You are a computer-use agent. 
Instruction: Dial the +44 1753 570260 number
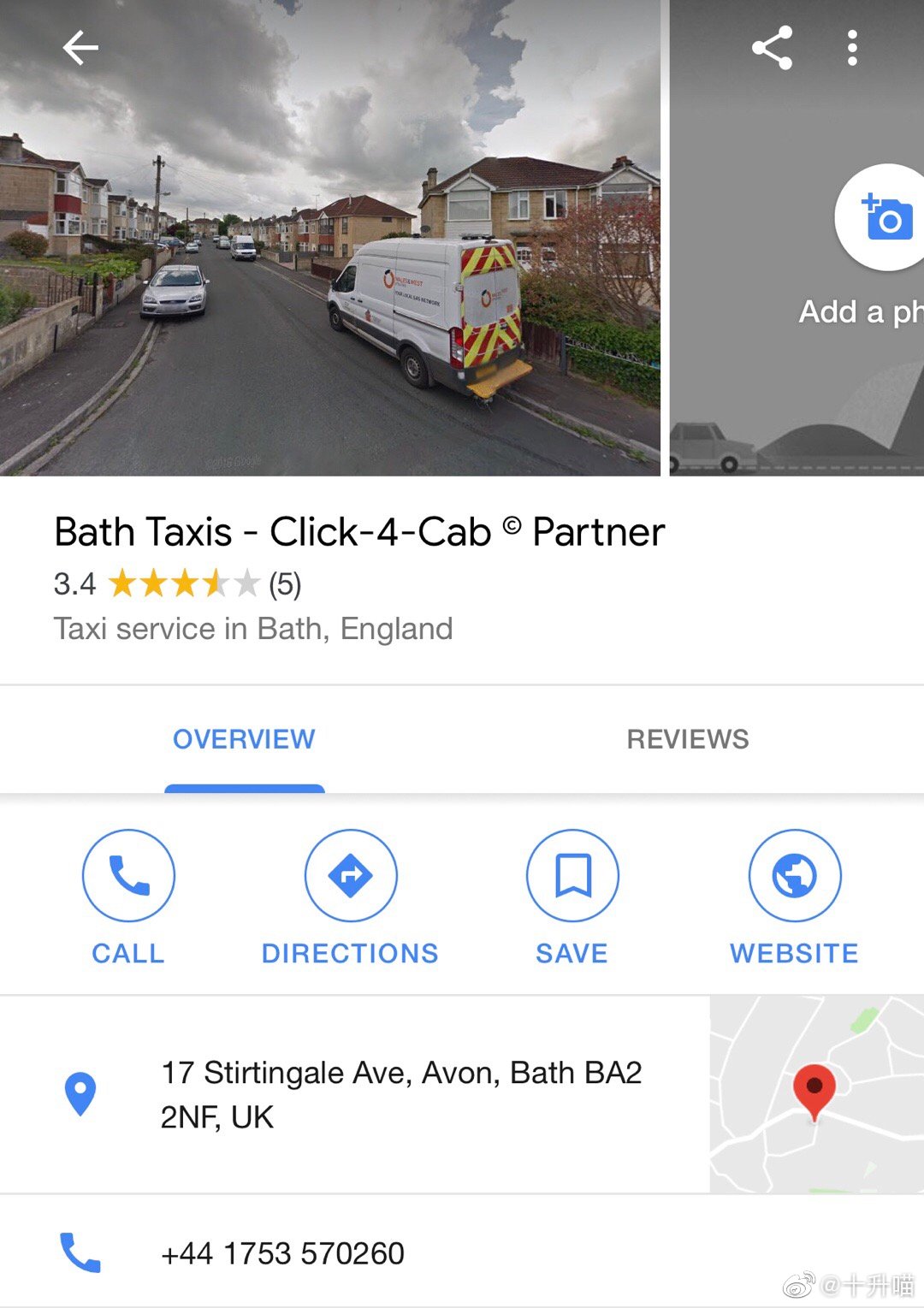(282, 1253)
